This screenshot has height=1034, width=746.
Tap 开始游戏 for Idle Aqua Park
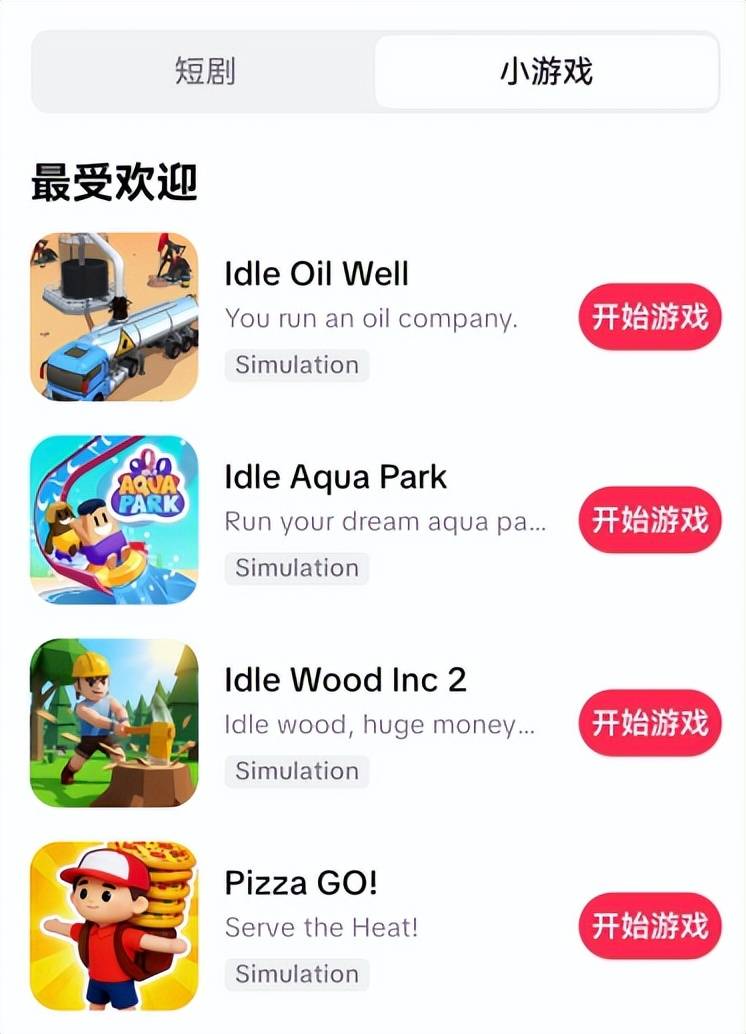coord(650,520)
